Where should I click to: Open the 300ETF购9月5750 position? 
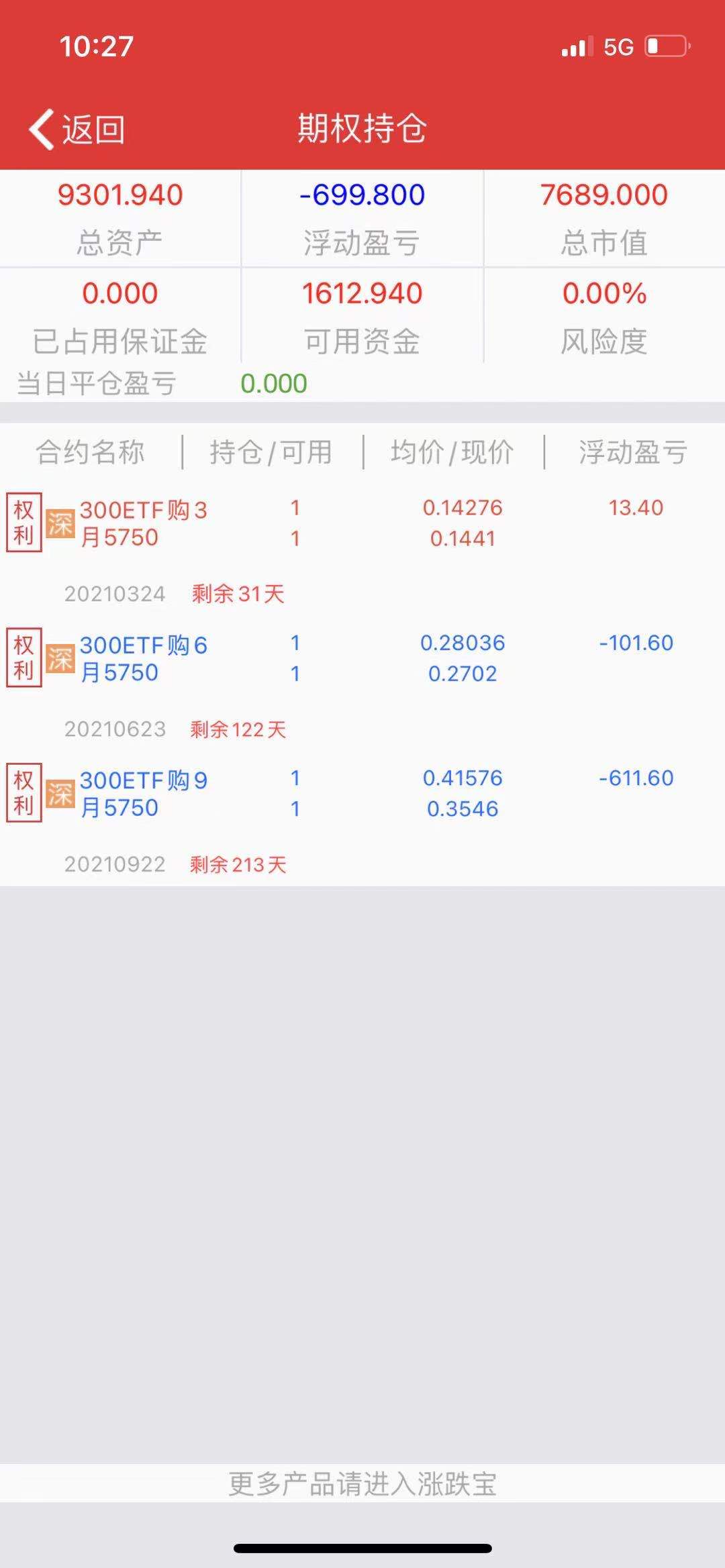click(x=143, y=794)
